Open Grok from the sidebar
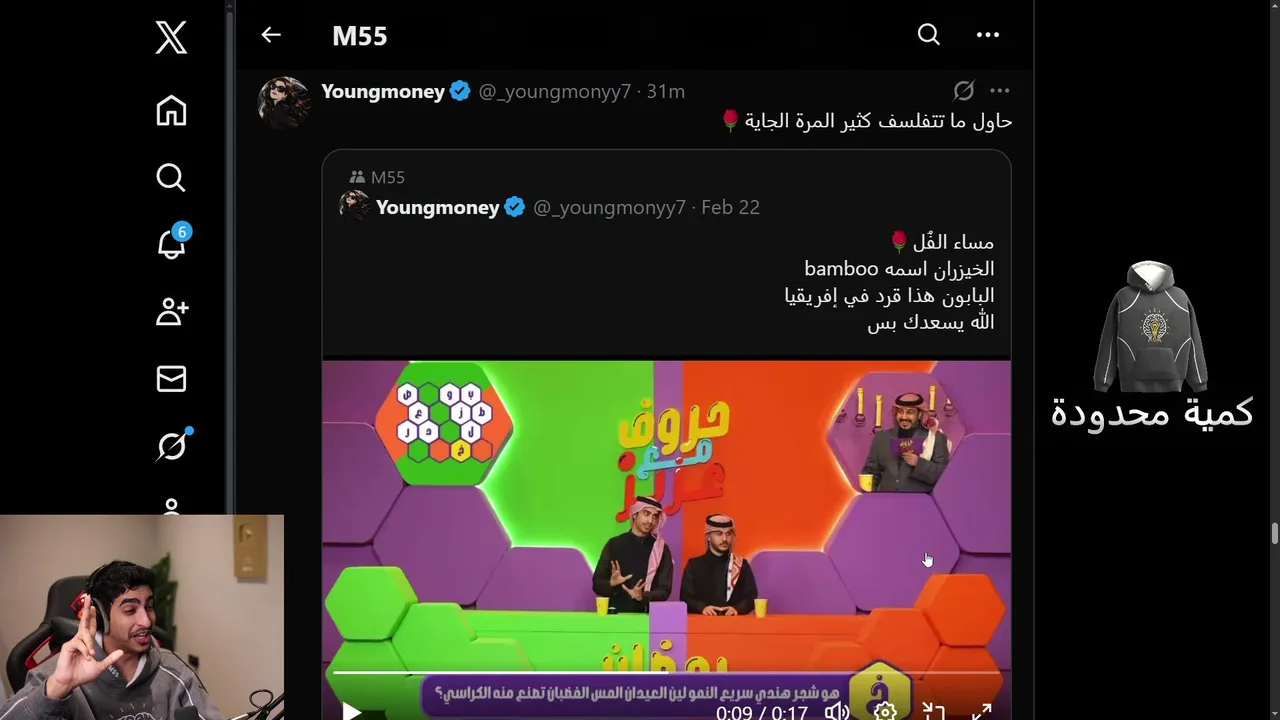Viewport: 1280px width, 720px height. [171, 445]
